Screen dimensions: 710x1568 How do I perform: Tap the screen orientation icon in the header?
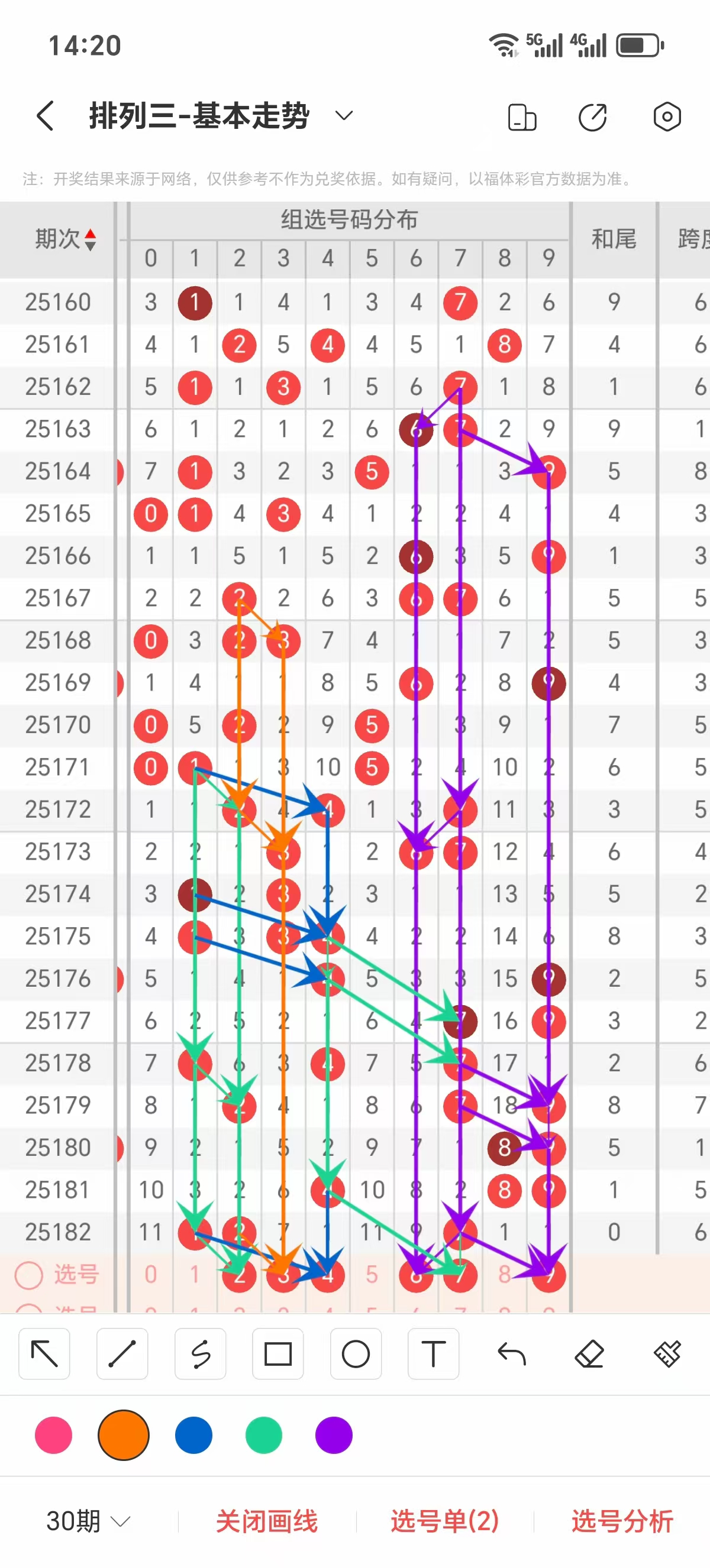522,117
